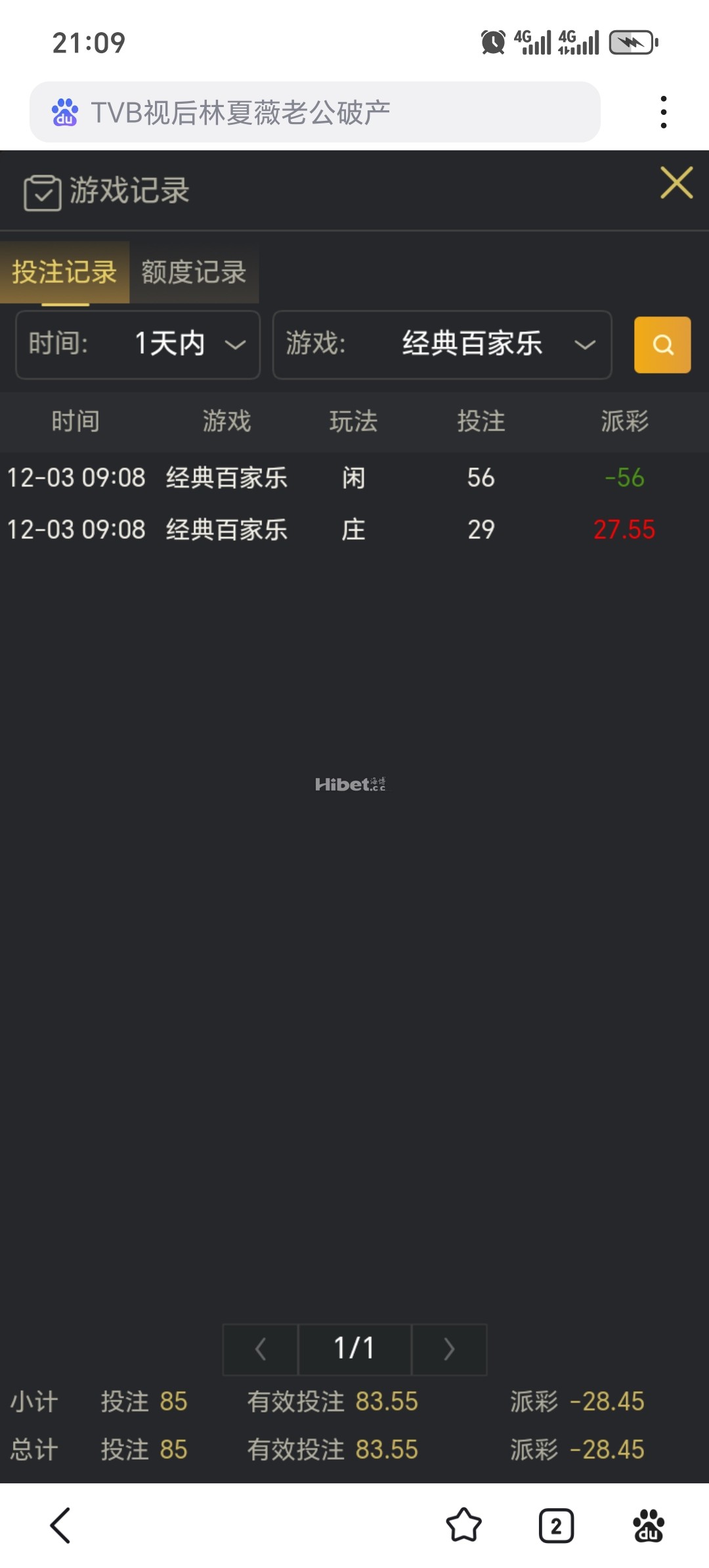Viewport: 709px width, 1568px height.
Task: Tap the yellow search button
Action: point(662,345)
